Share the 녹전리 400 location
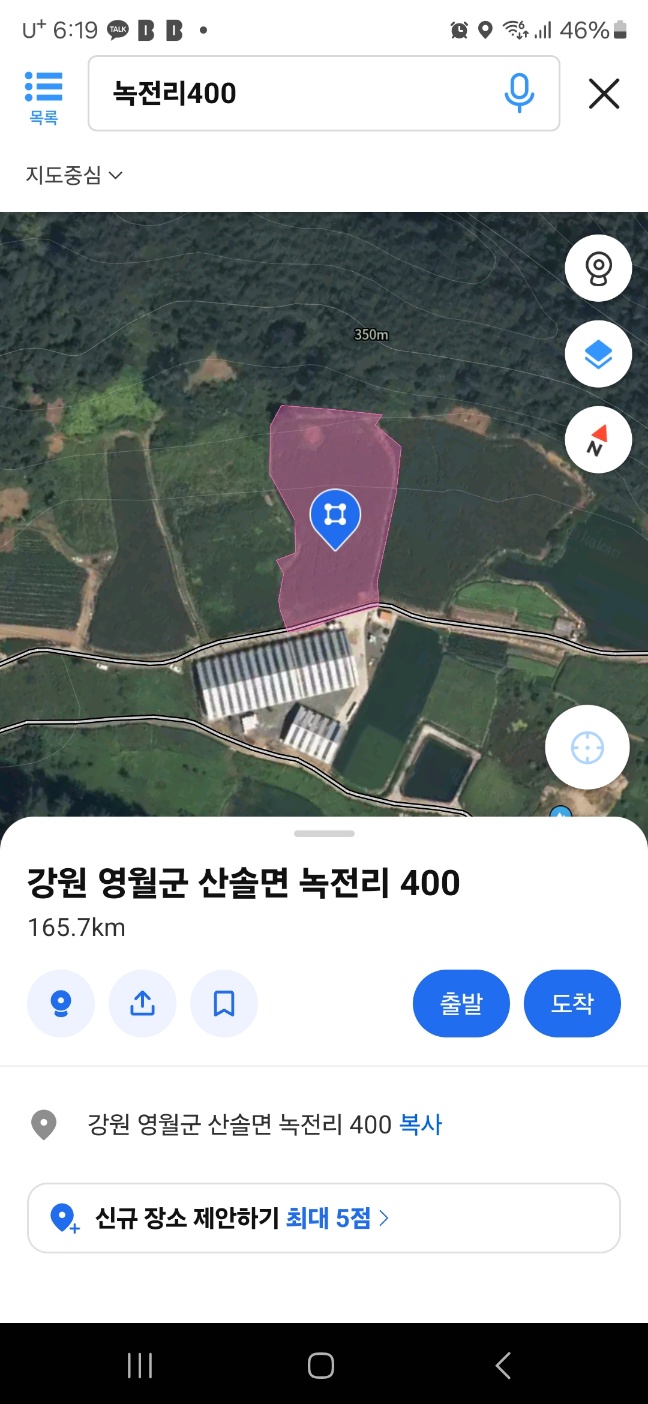 pyautogui.click(x=143, y=1003)
